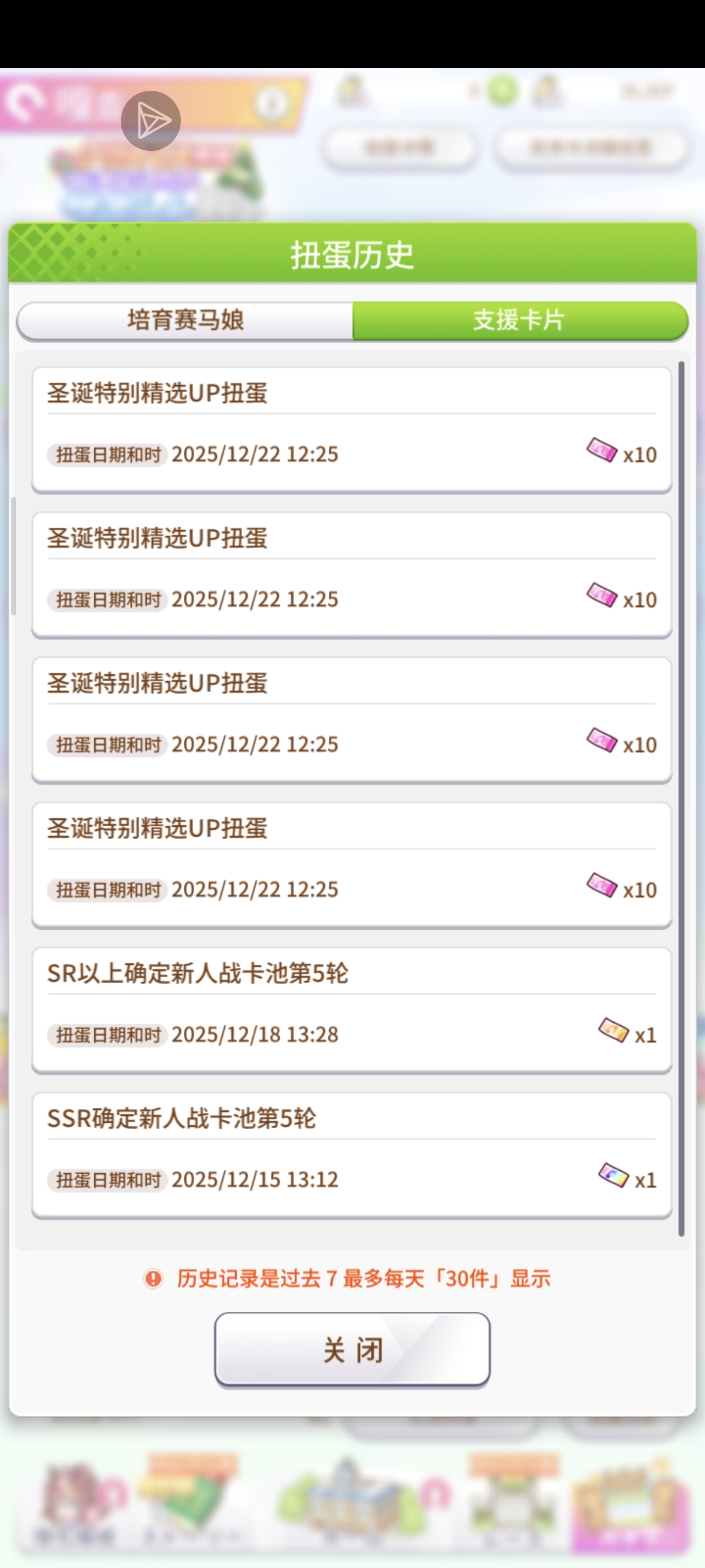Open the SSR确定新人战卡池第5轮 record
The width and height of the screenshot is (705, 1568).
[351, 1154]
